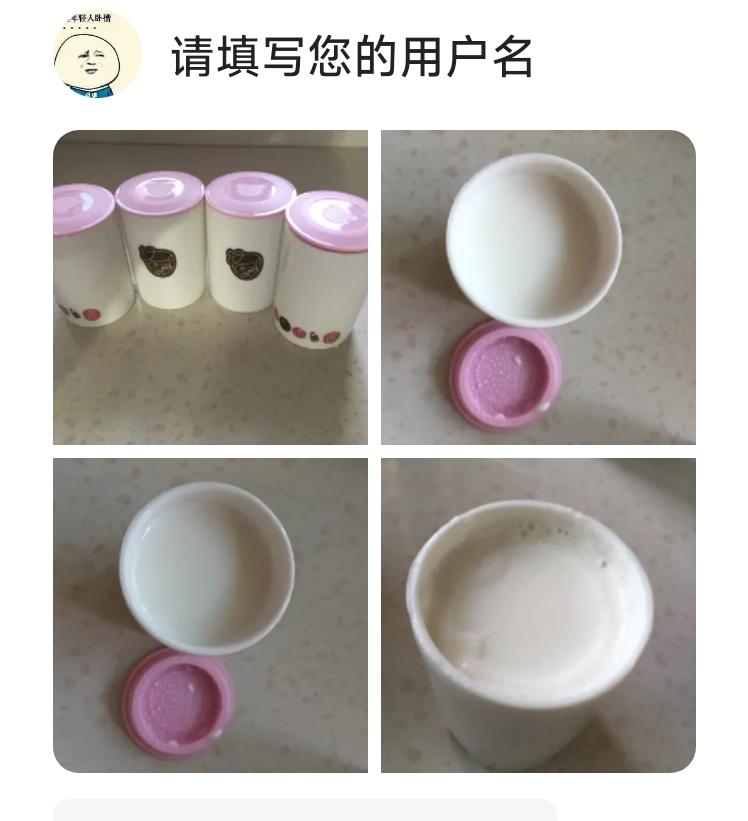
Task: Tap the avatar's banner text area
Action: pos(90,20)
